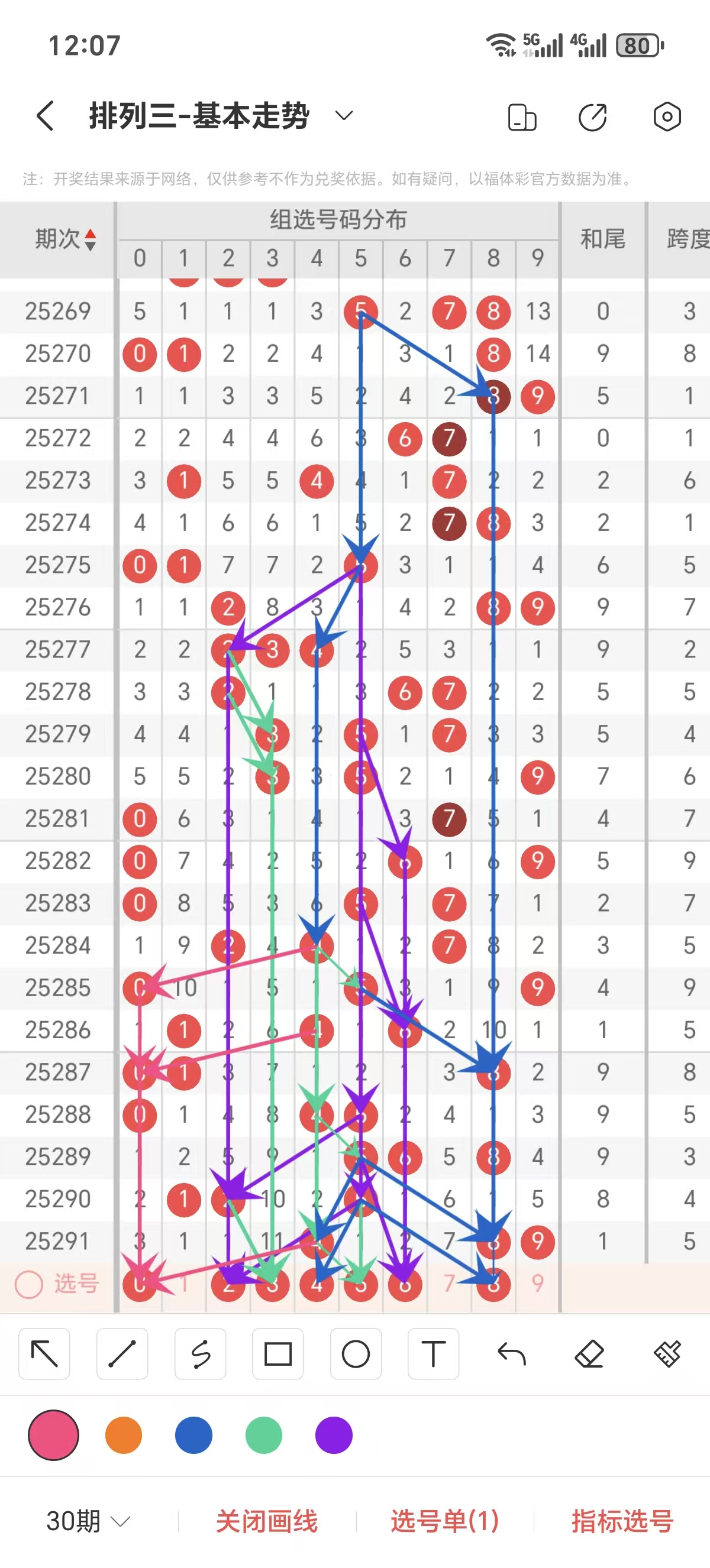Undo the last drawn line
This screenshot has height=1568, width=710.
tap(511, 1355)
